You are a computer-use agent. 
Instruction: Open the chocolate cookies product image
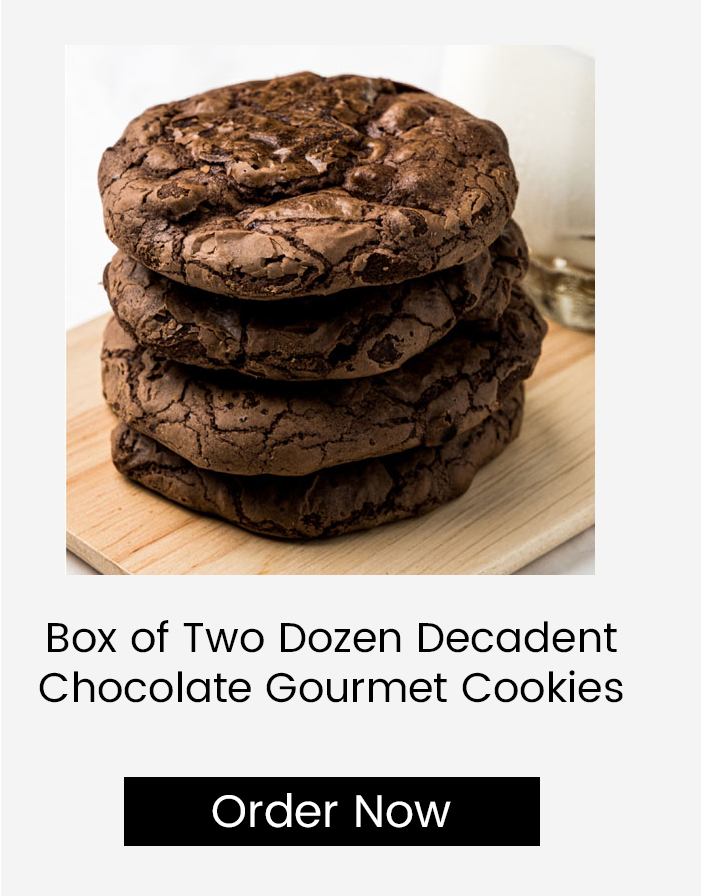[x=330, y=310]
